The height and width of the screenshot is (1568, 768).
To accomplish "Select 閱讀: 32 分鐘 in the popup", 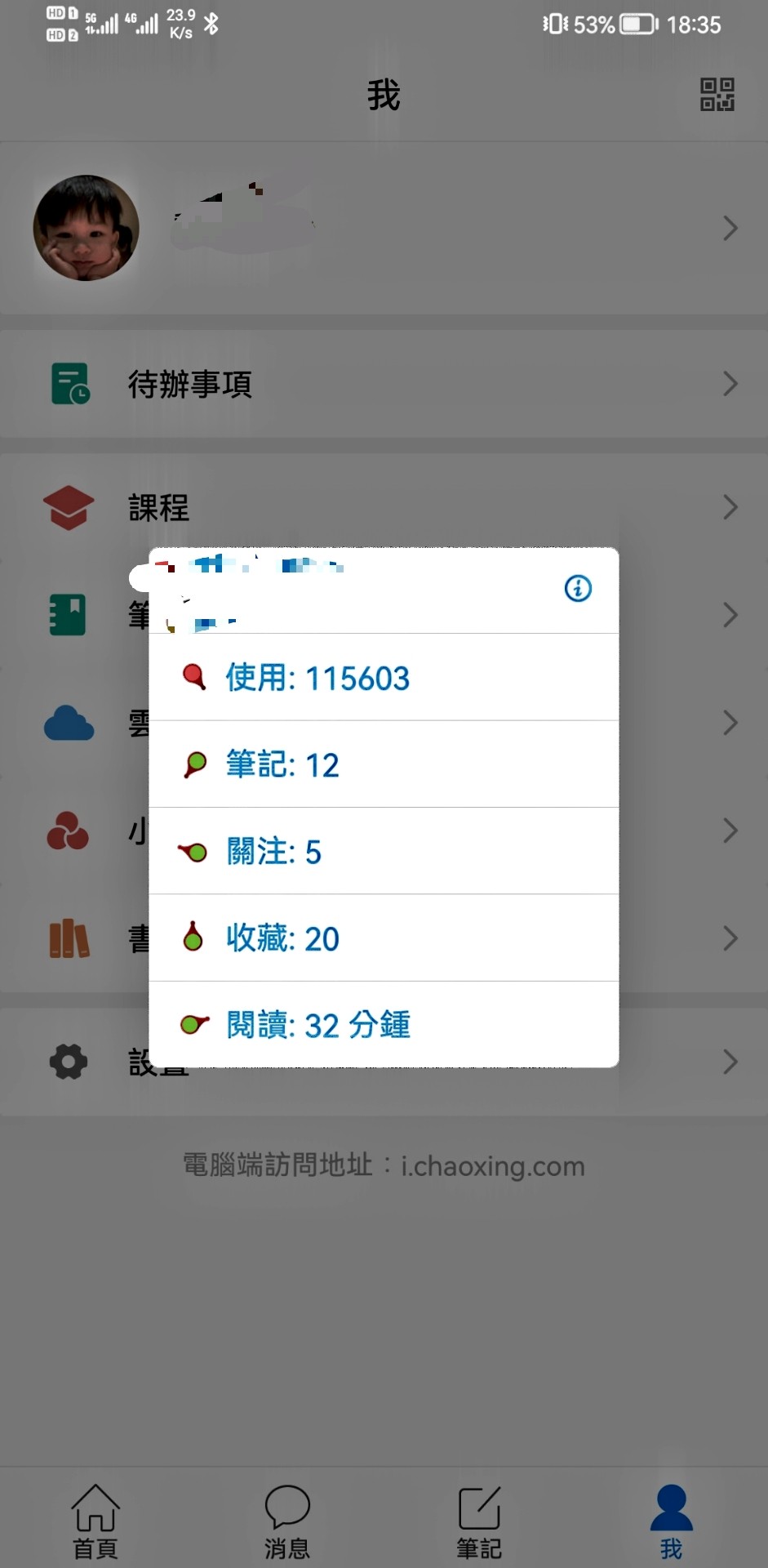I will click(384, 1024).
